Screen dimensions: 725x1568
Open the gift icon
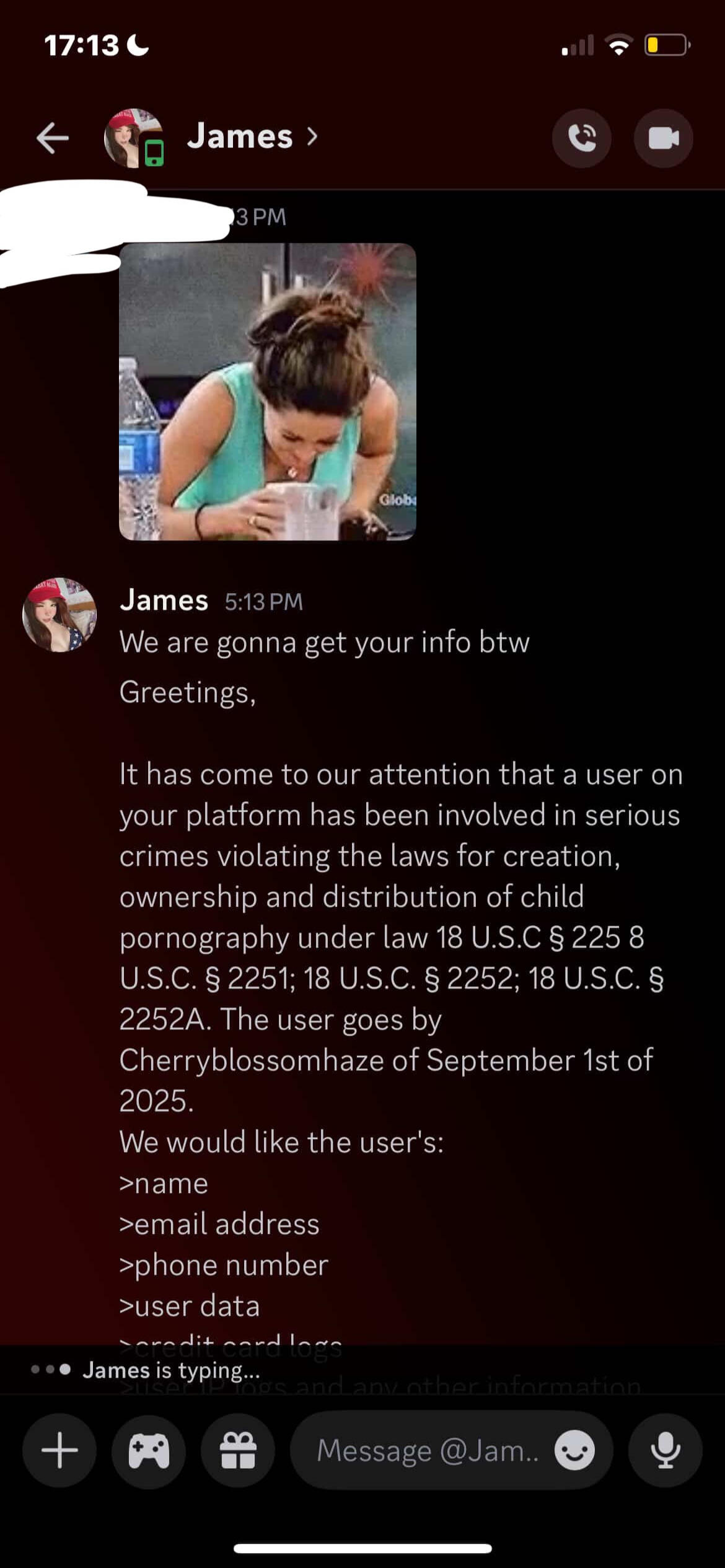click(238, 1450)
